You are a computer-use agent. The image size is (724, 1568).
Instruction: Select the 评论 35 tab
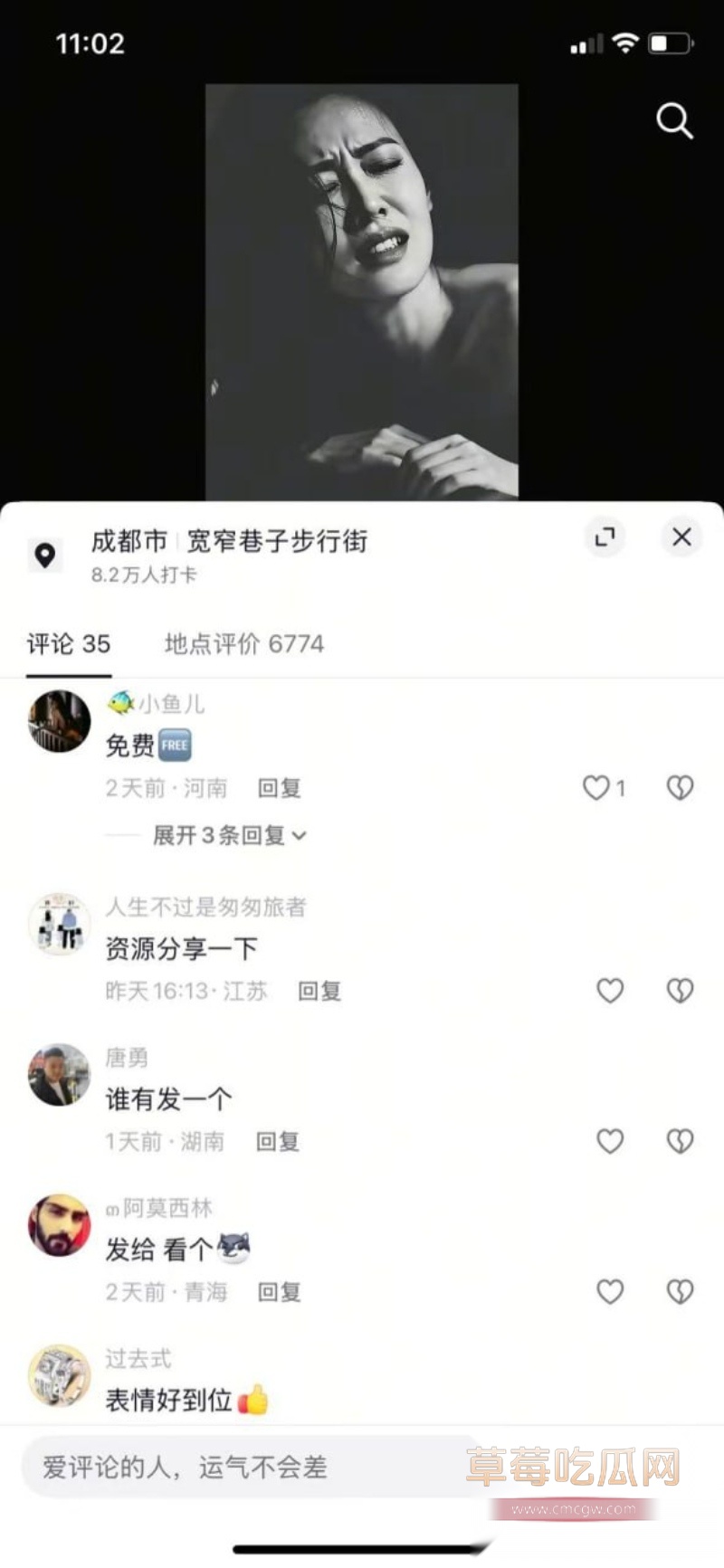coord(68,643)
